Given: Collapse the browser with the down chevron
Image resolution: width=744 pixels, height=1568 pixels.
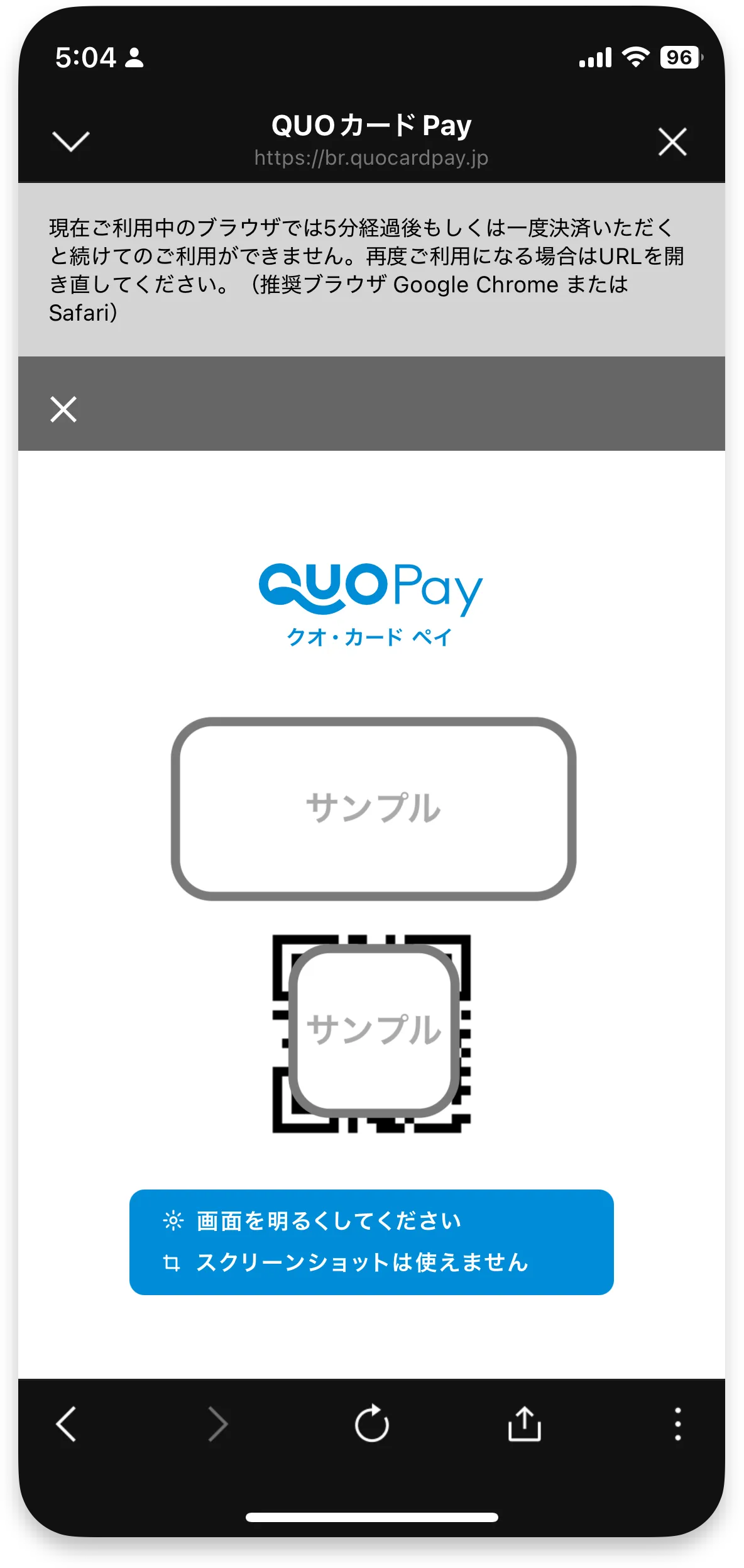Looking at the screenshot, I should [x=71, y=143].
